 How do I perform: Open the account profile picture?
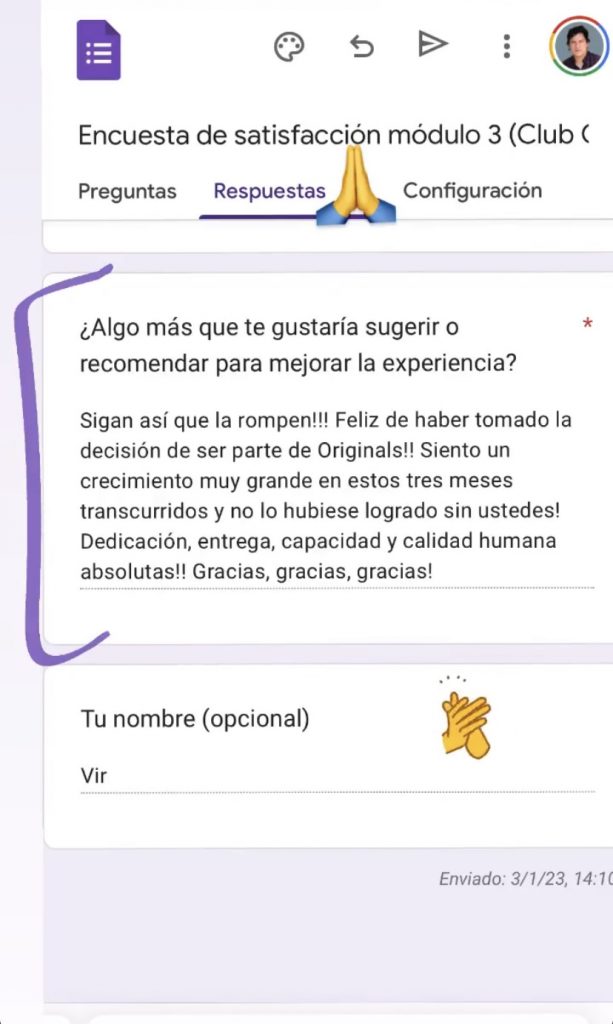578,46
